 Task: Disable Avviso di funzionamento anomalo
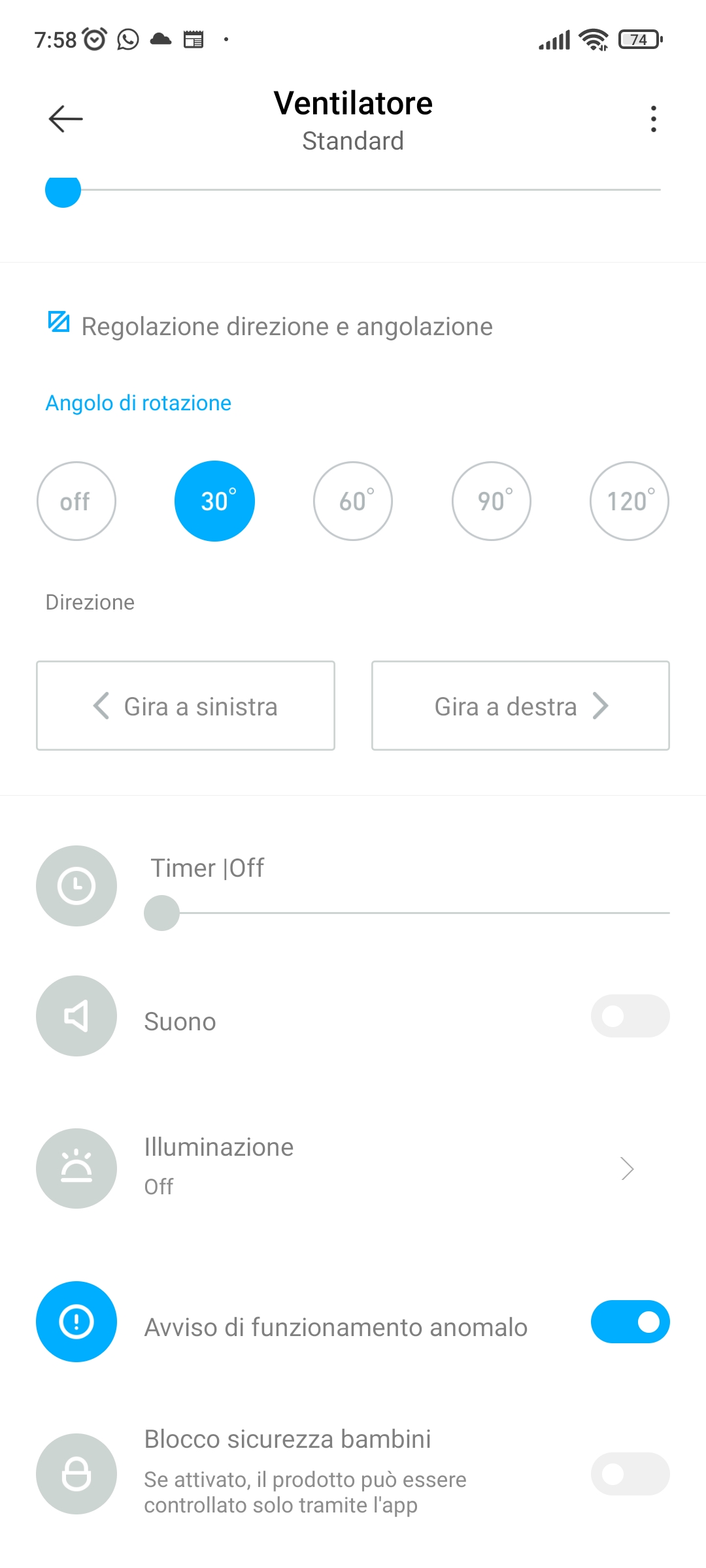[x=630, y=1322]
